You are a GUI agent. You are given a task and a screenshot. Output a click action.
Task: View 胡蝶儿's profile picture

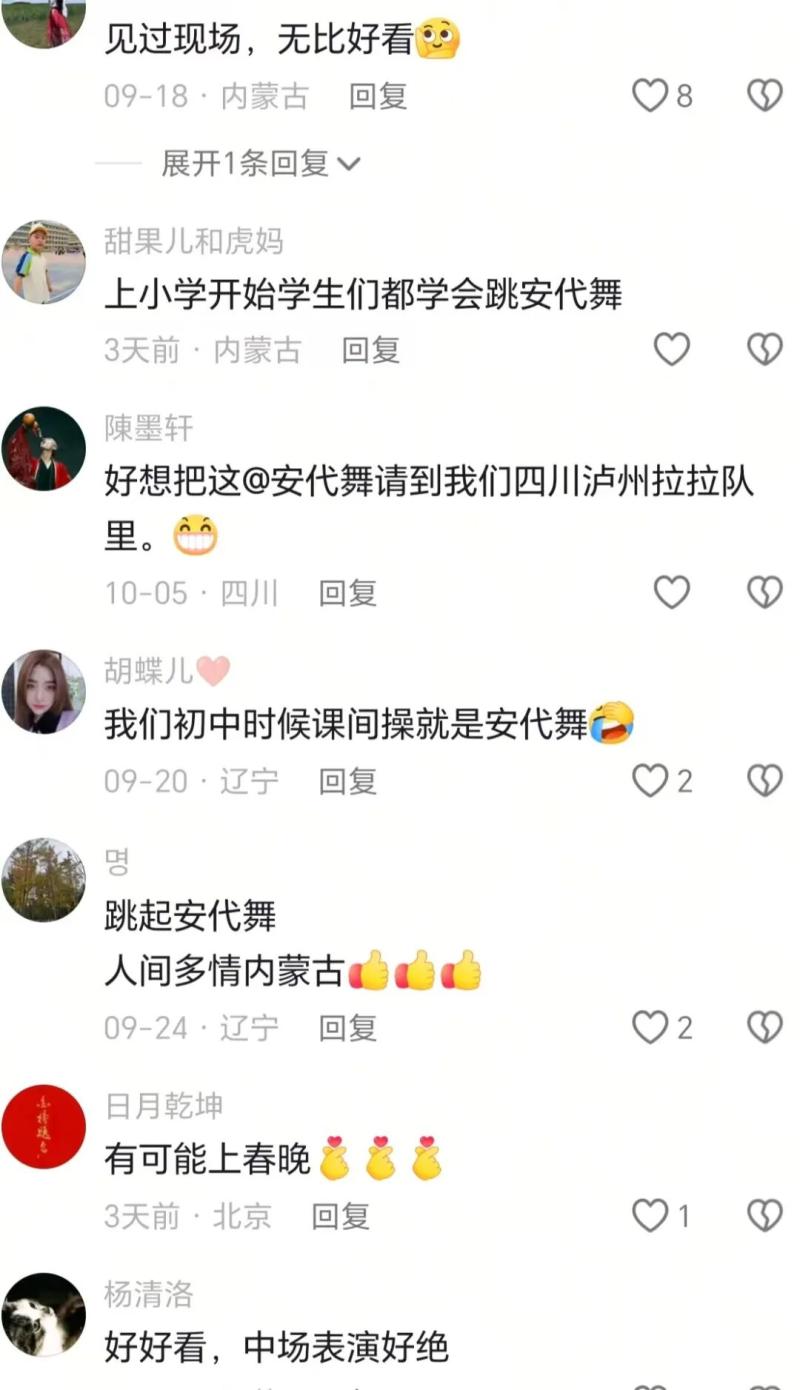[44, 692]
